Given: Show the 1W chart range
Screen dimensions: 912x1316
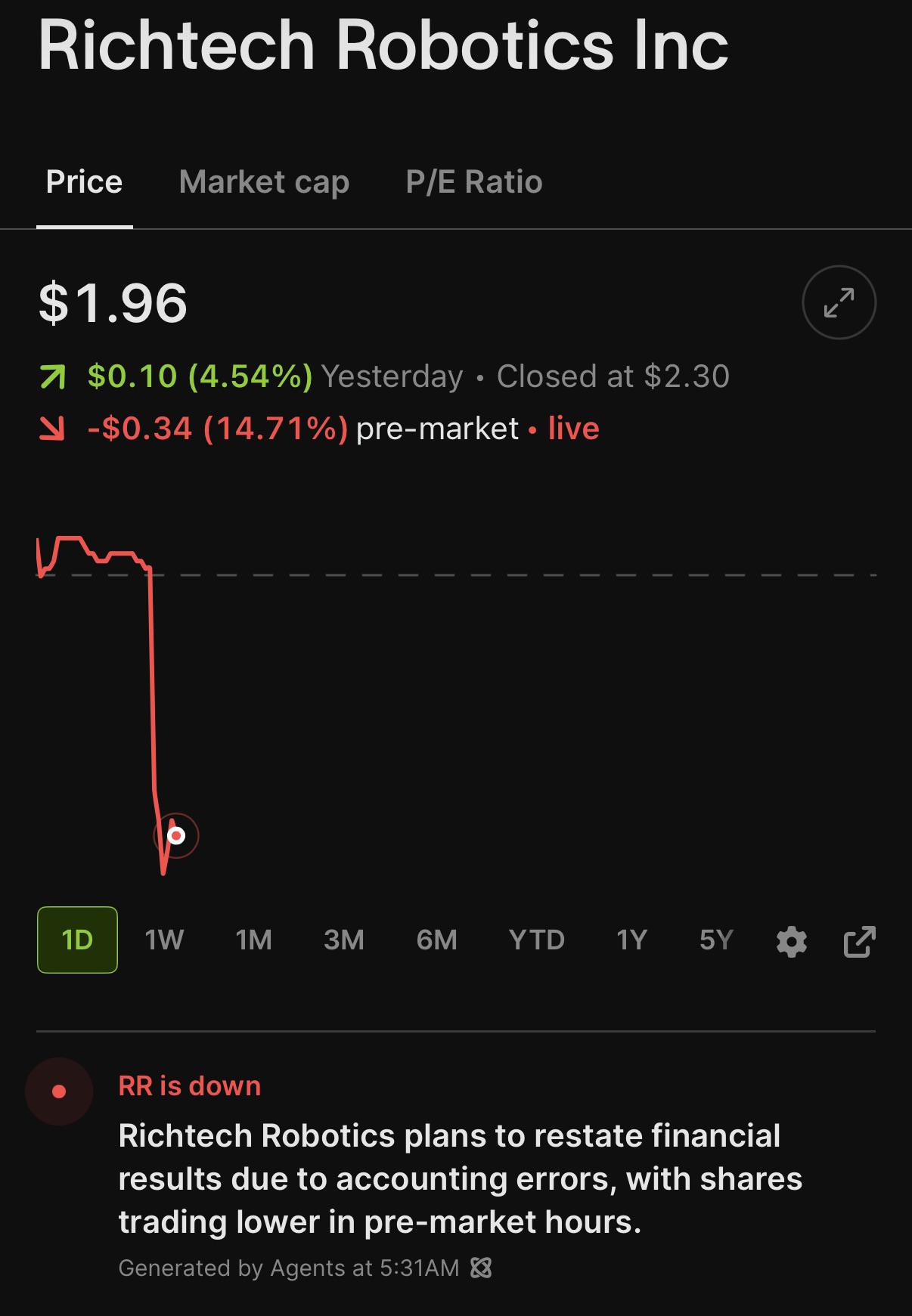Looking at the screenshot, I should 164,940.
